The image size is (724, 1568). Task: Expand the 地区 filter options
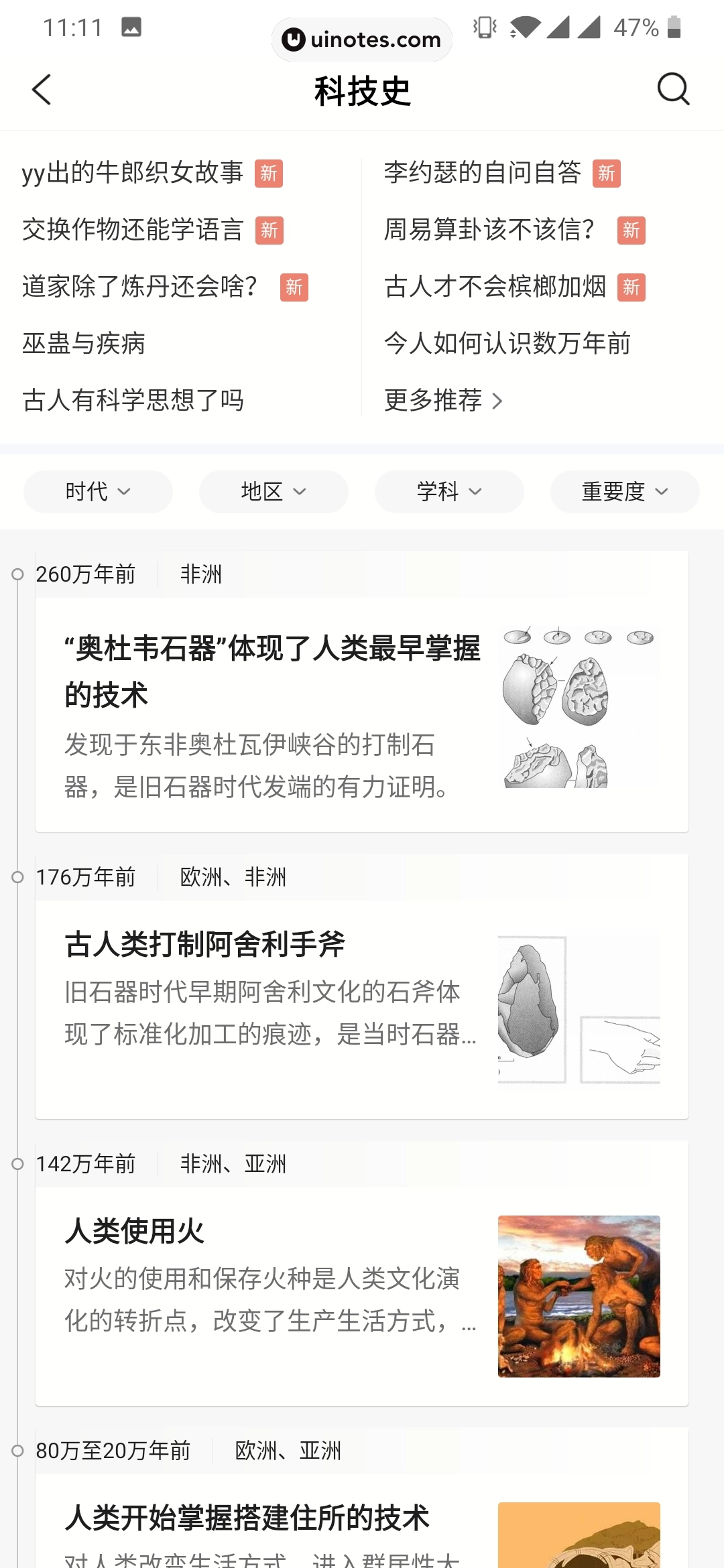tap(273, 491)
